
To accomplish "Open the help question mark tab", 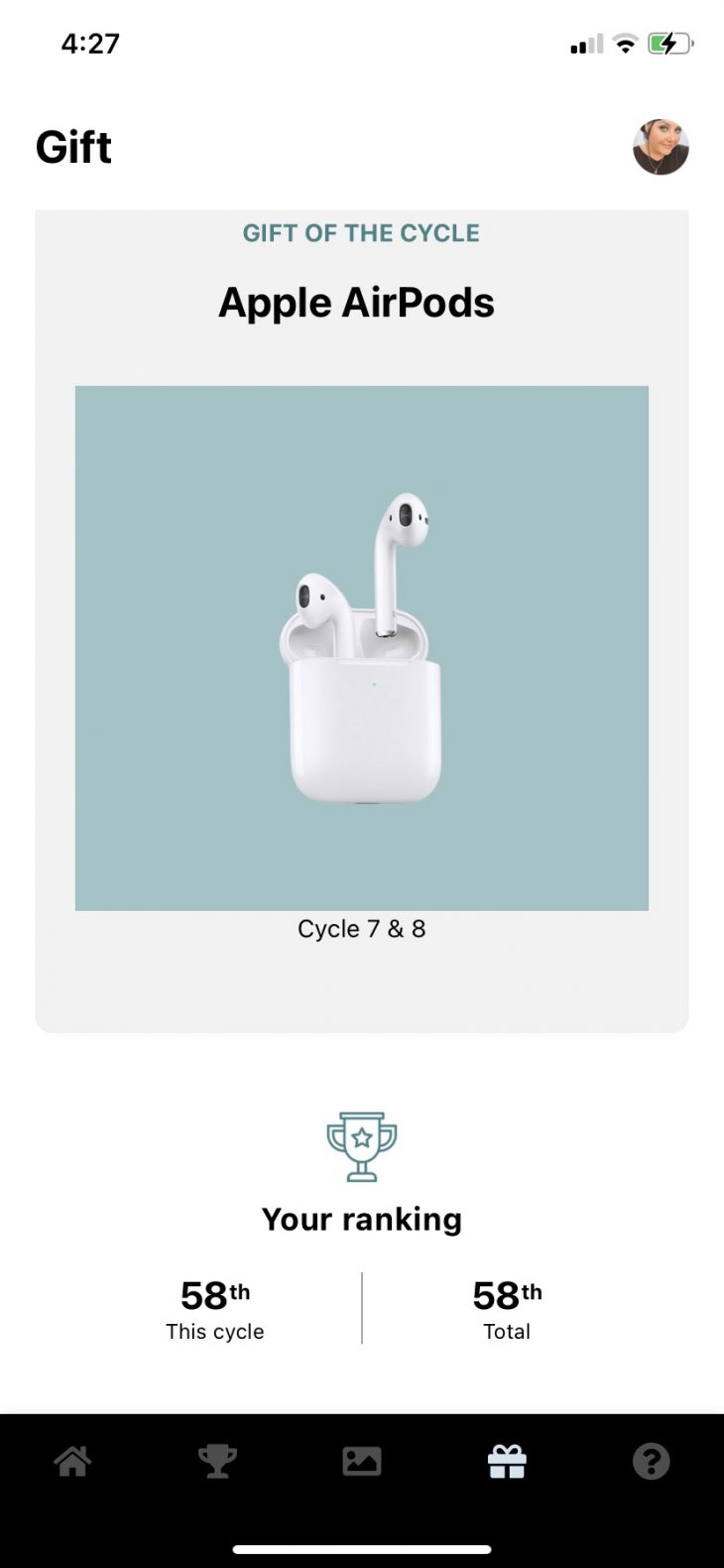I will point(651,1461).
